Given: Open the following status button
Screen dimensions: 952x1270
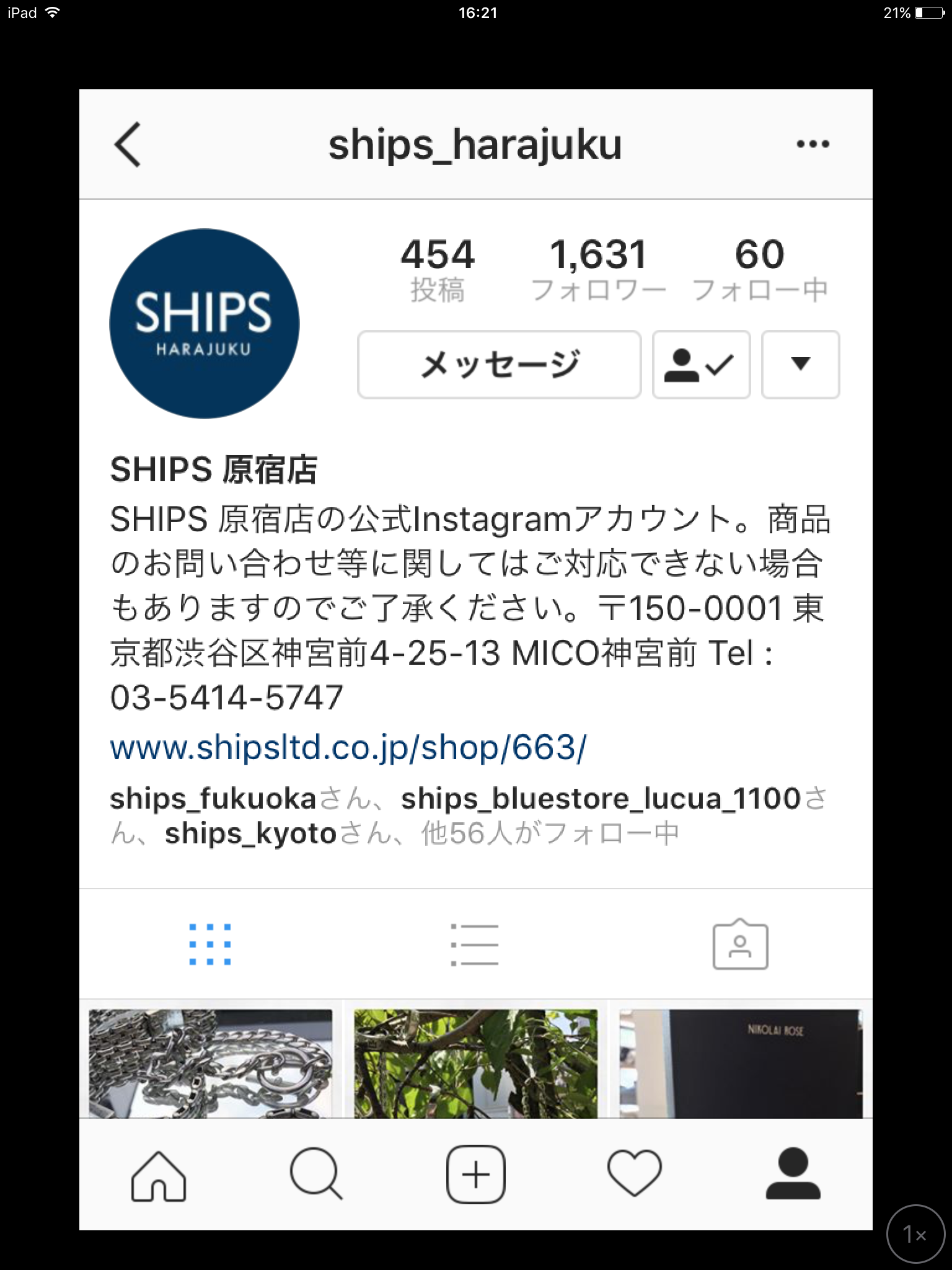Looking at the screenshot, I should [x=701, y=365].
